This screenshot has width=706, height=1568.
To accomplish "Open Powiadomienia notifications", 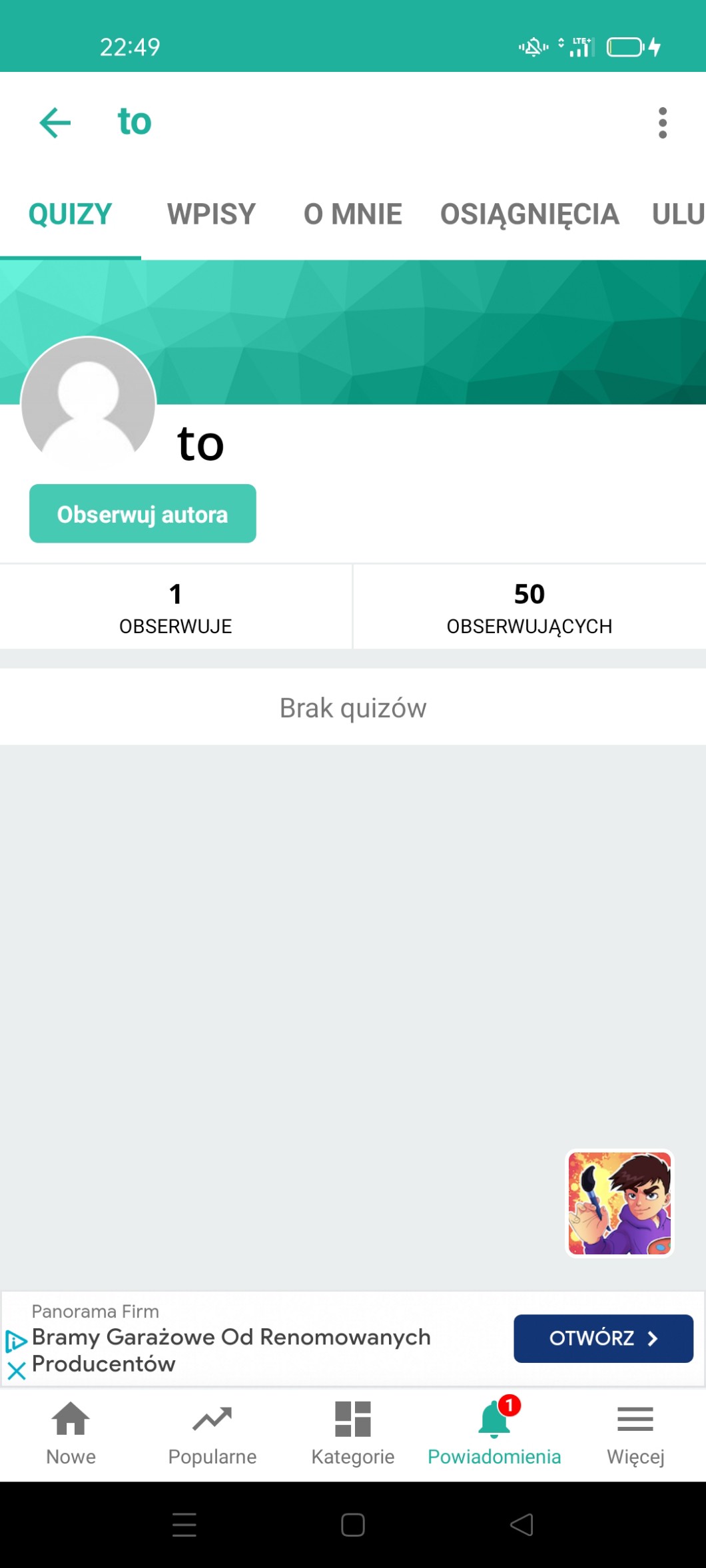I will [494, 1433].
